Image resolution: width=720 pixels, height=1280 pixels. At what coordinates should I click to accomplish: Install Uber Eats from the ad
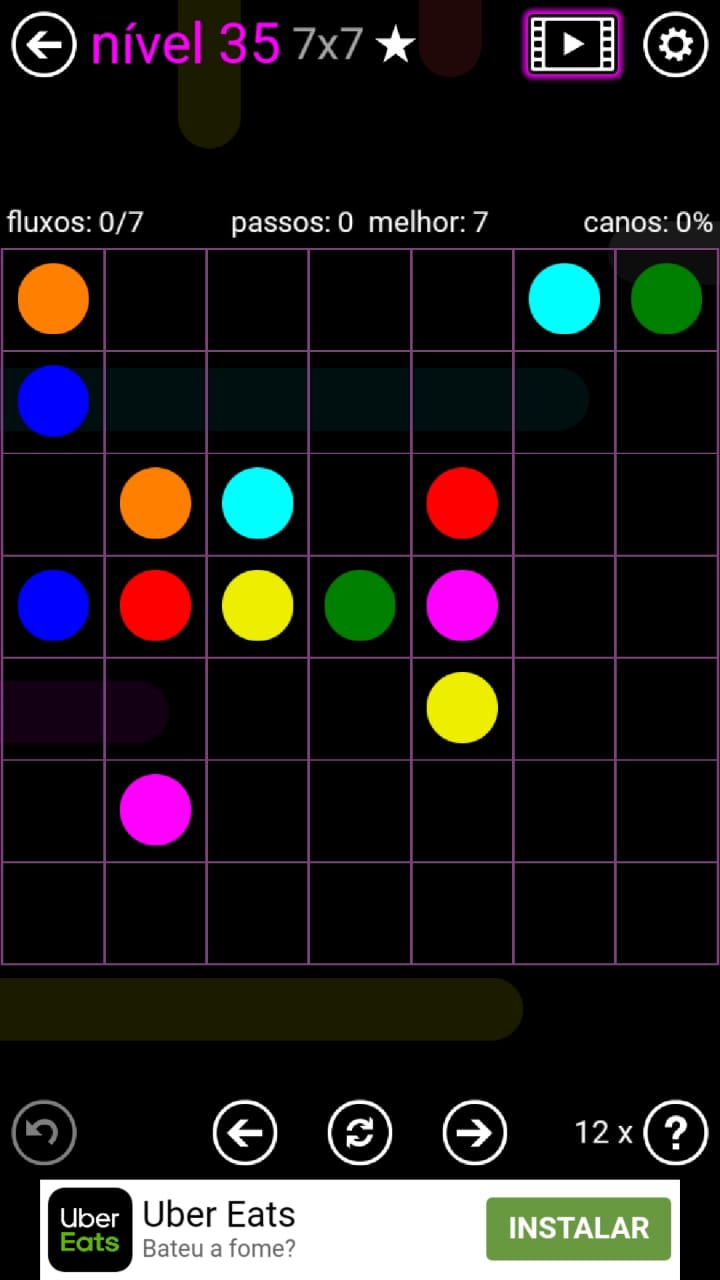point(578,1228)
